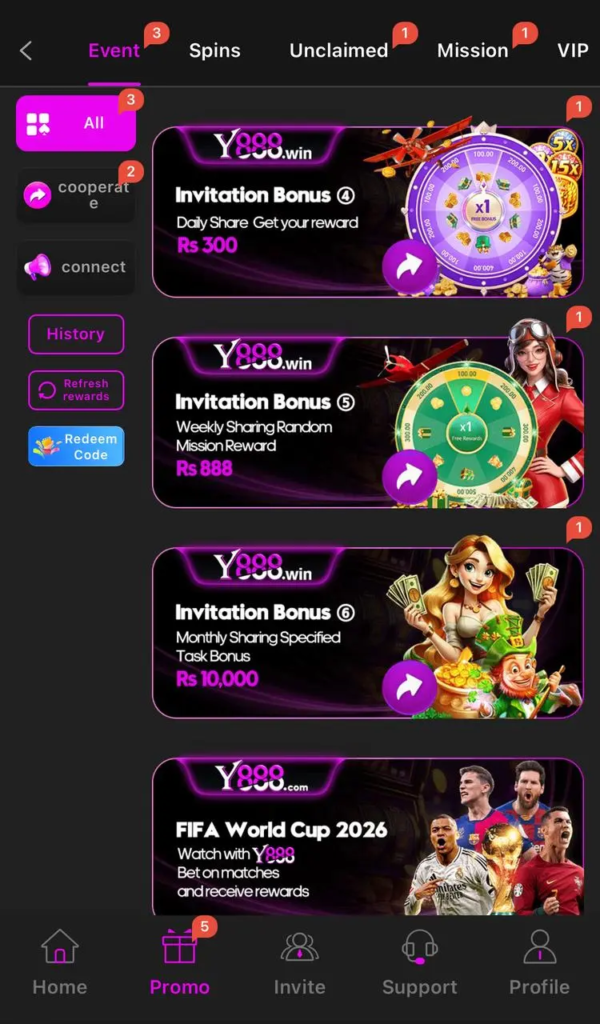600x1024 pixels.
Task: Open reward History
Action: [x=76, y=334]
